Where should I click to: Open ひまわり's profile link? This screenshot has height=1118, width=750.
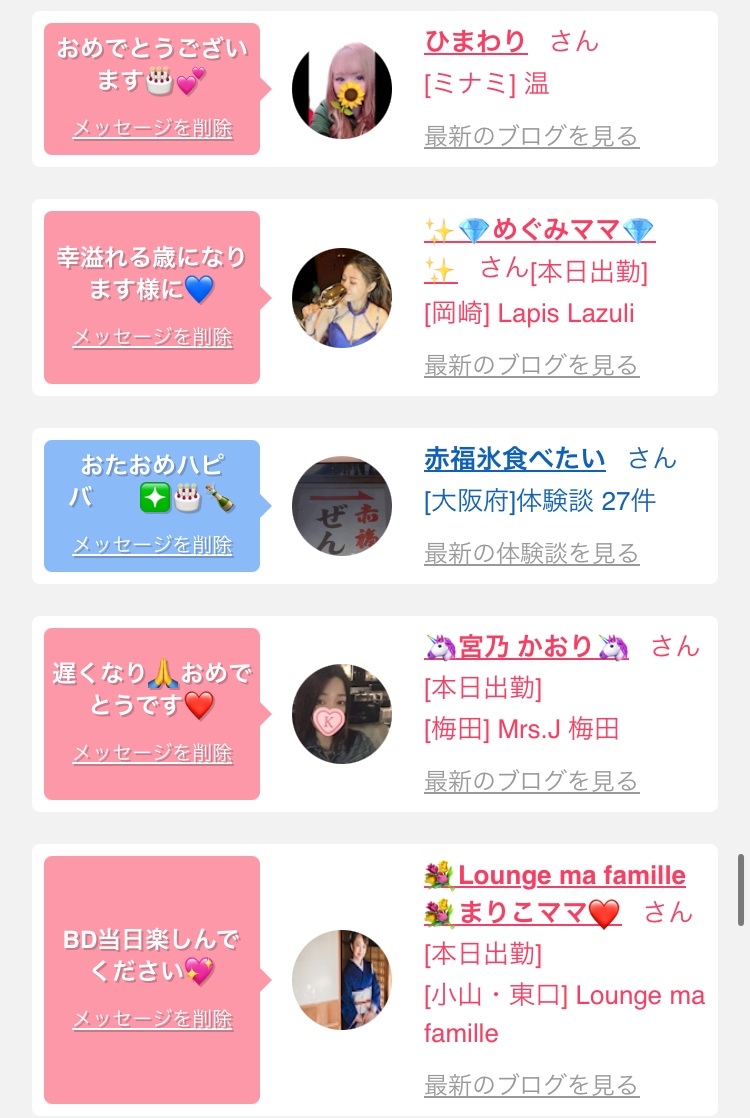click(476, 41)
